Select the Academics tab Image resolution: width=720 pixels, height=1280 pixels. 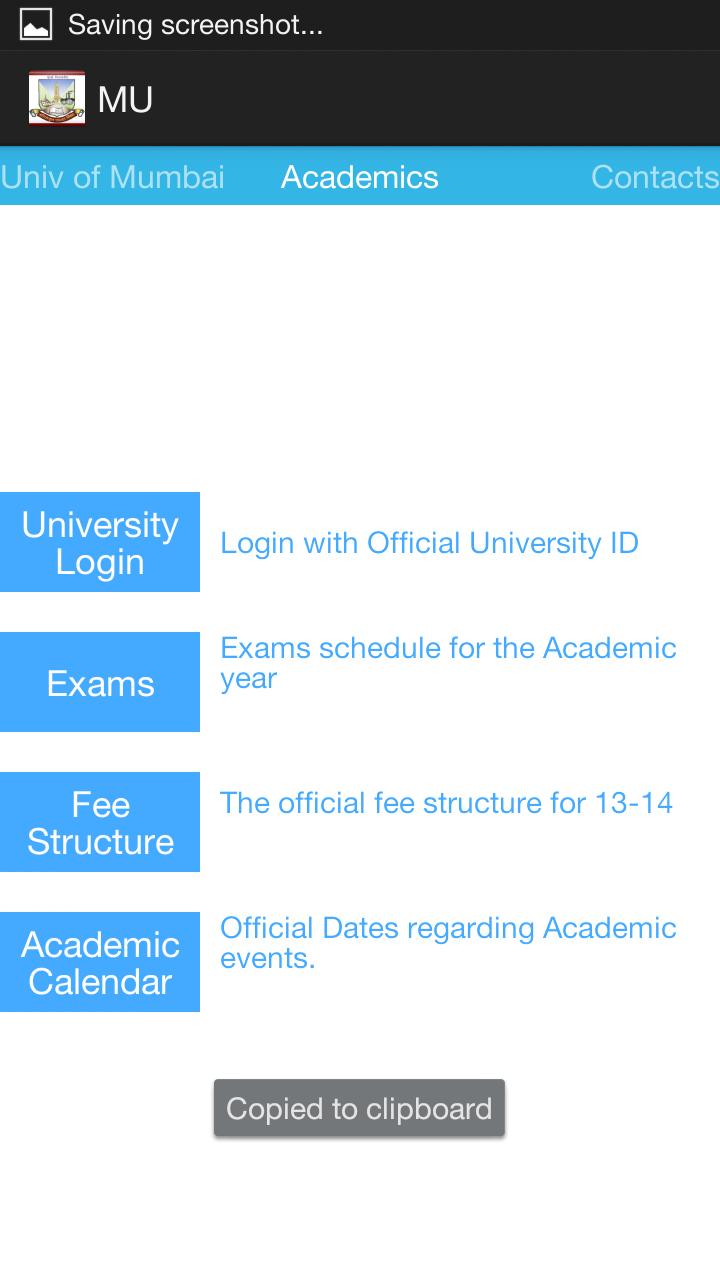pos(360,177)
